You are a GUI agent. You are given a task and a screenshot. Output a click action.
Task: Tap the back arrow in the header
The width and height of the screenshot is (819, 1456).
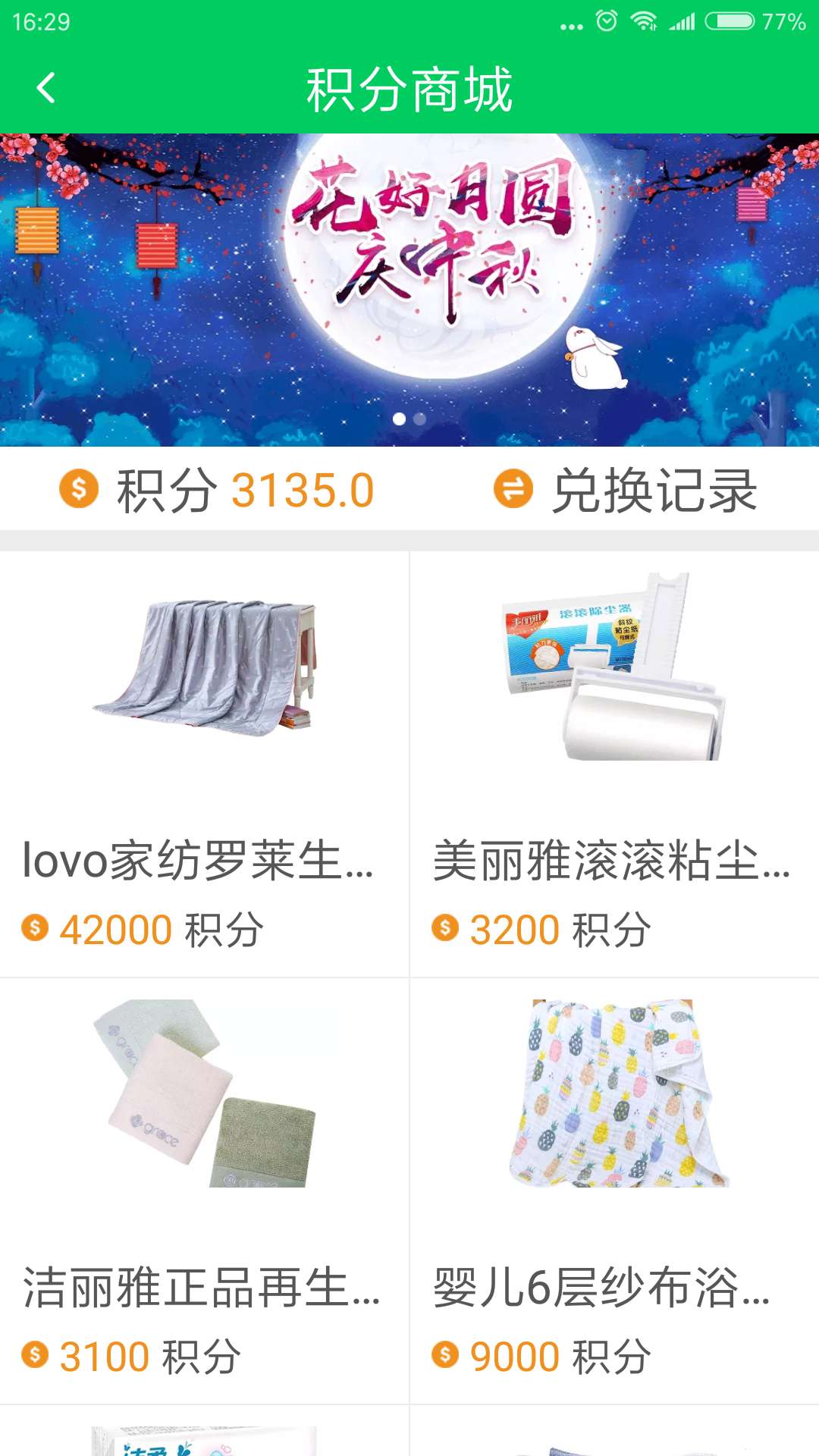click(47, 89)
